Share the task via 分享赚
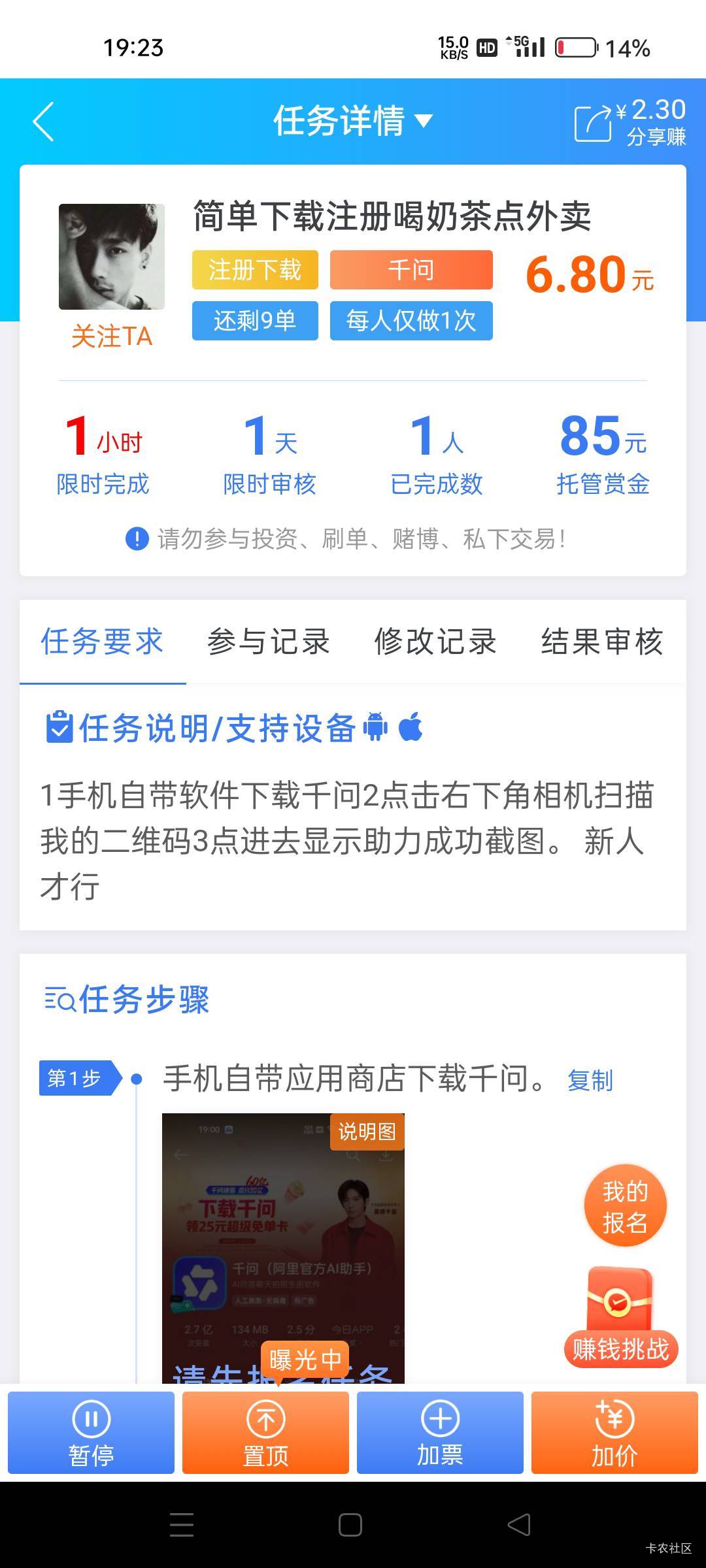 coord(630,122)
